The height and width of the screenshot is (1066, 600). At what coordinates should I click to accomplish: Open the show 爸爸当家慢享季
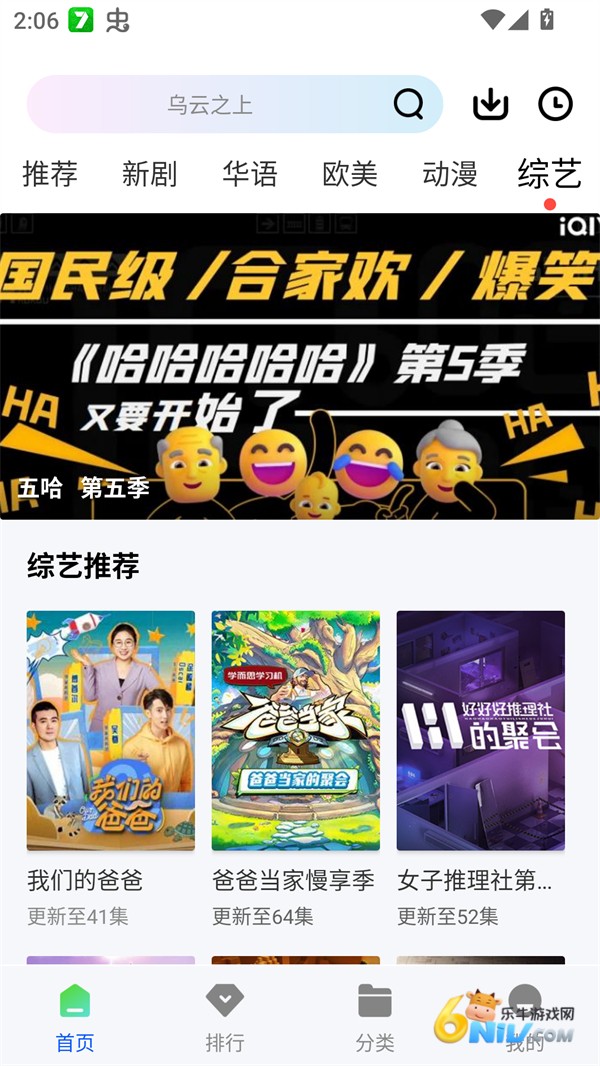click(296, 731)
